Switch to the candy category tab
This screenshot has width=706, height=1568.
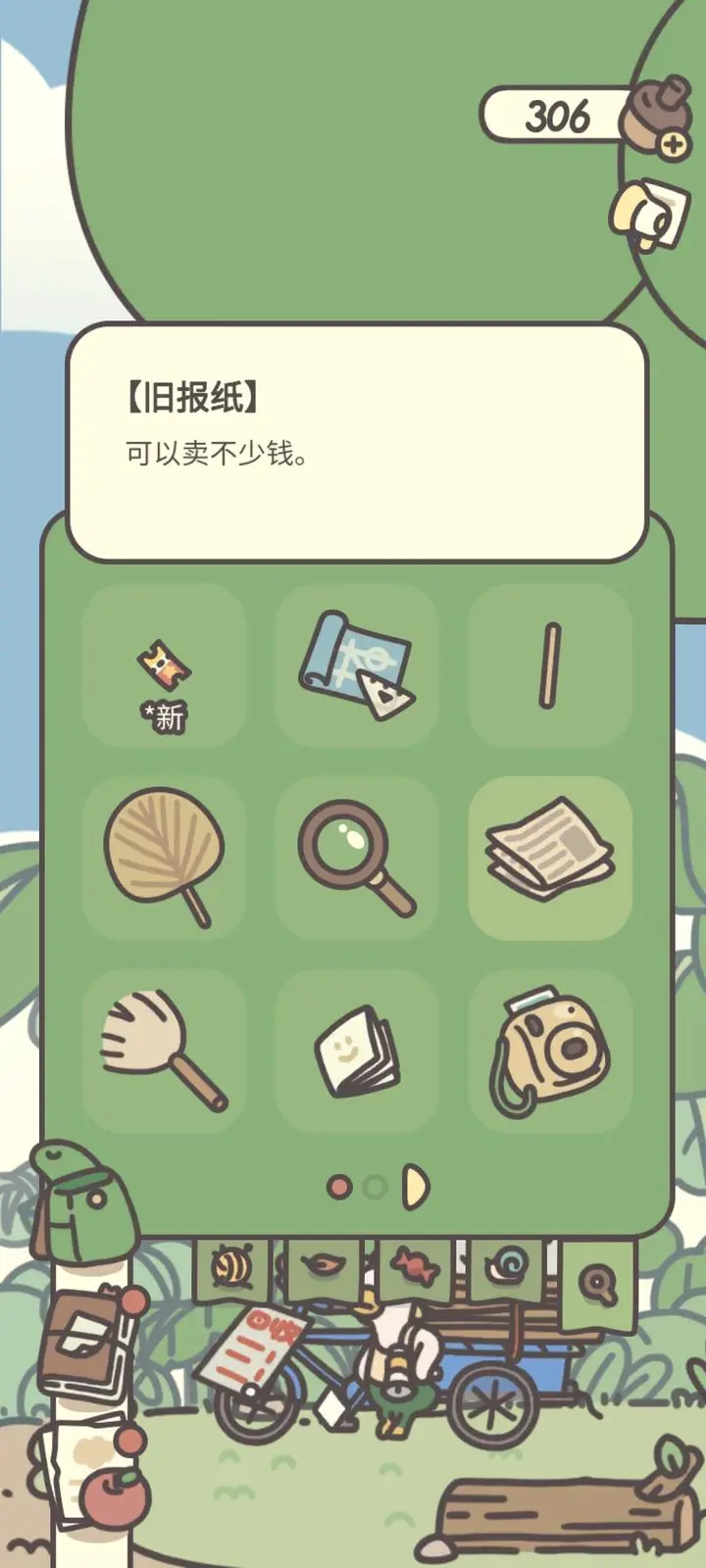(414, 1267)
